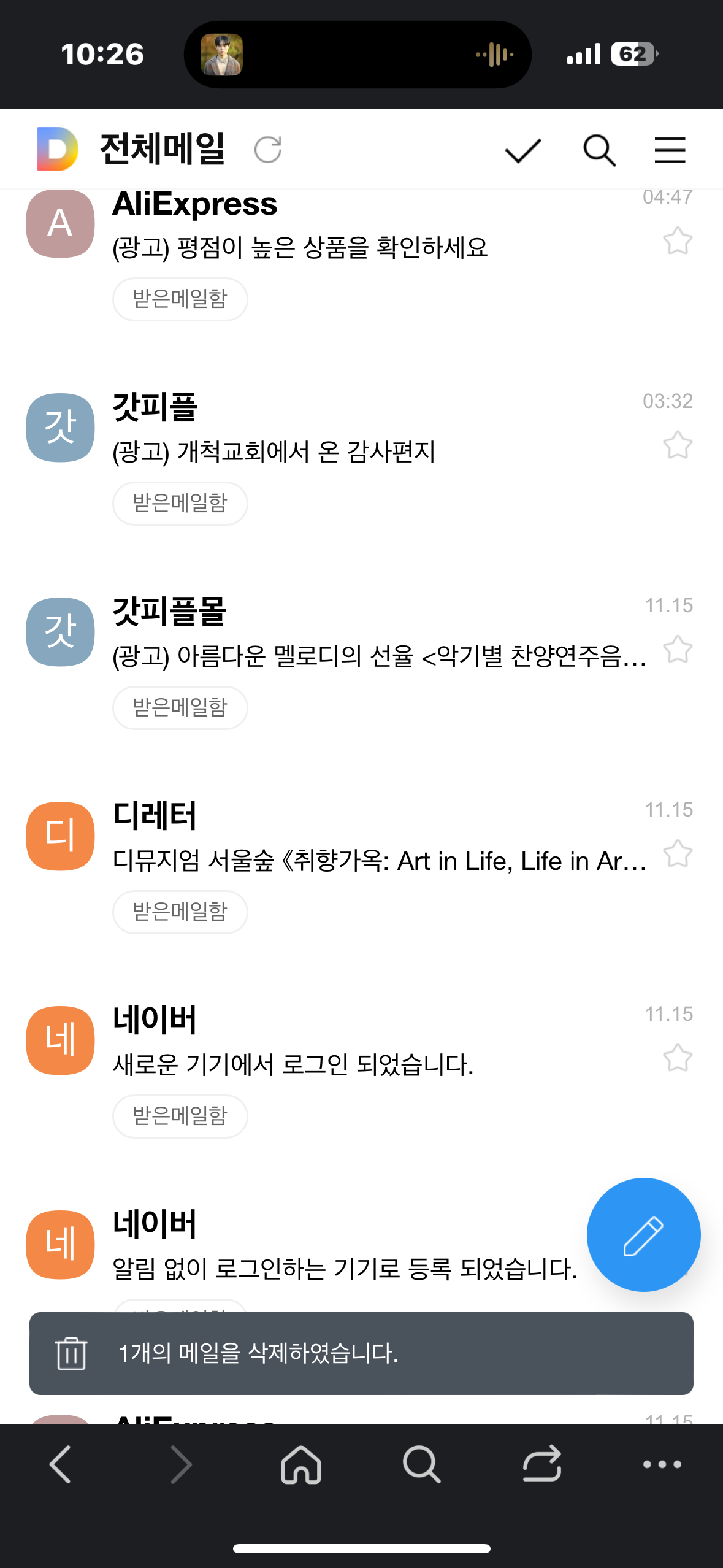
Task: Compose a new mail
Action: pos(643,1235)
